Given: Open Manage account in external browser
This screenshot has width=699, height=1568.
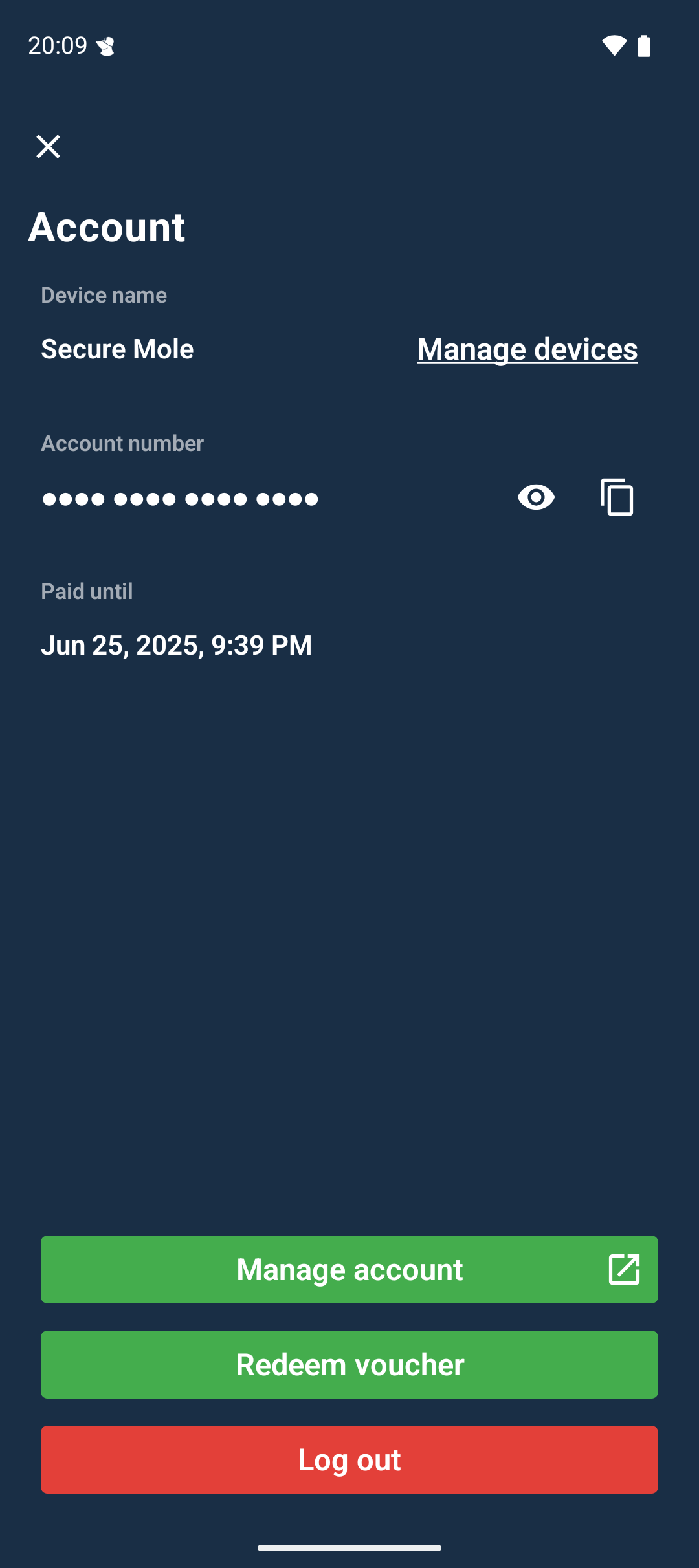Looking at the screenshot, I should (x=349, y=1269).
